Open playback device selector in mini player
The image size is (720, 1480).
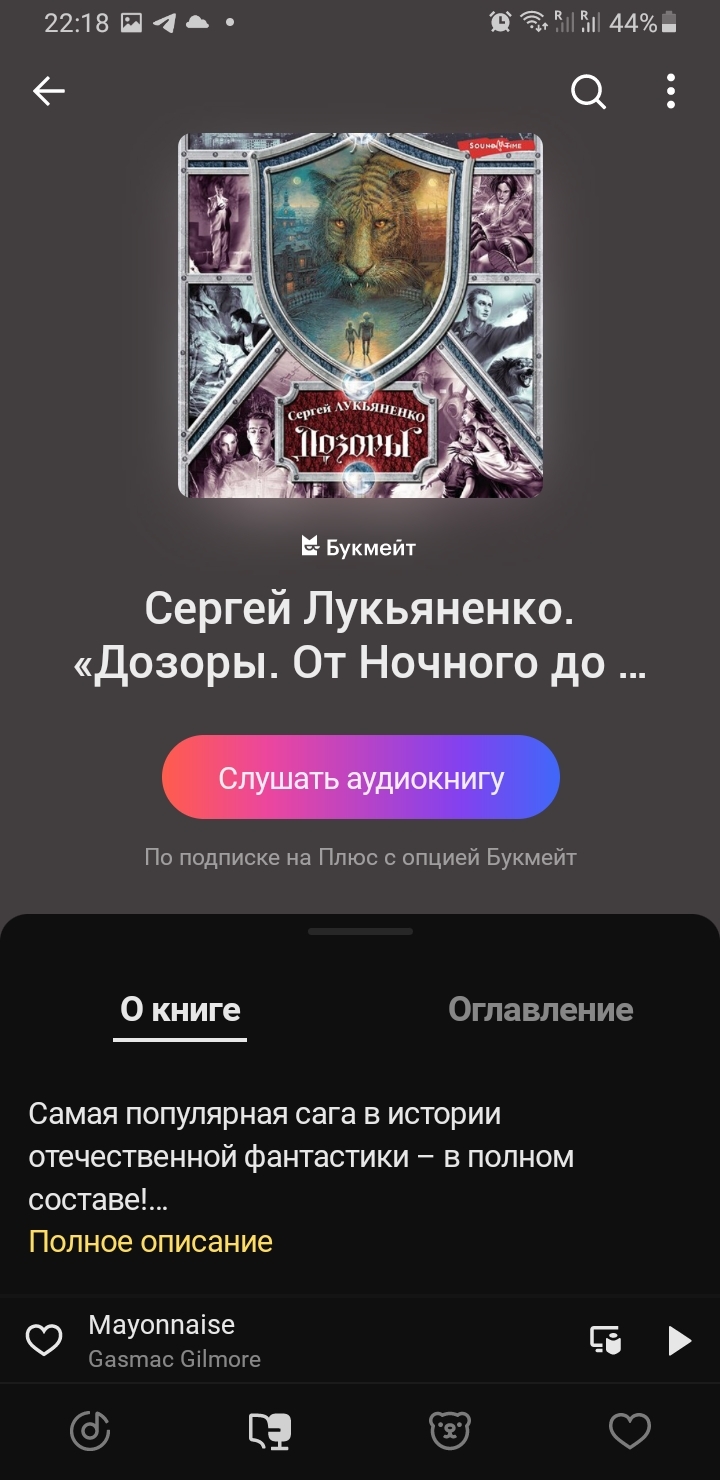605,1340
